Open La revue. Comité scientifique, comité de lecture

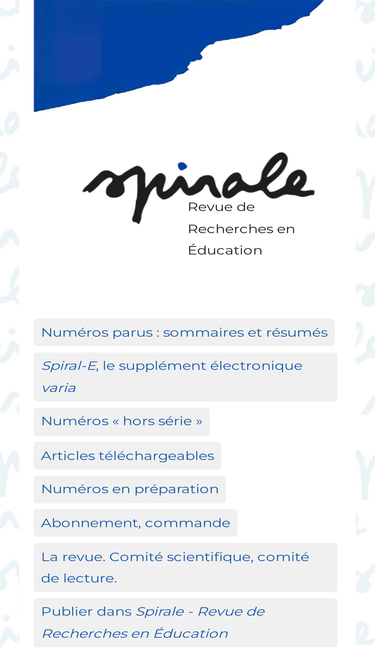tap(185, 567)
